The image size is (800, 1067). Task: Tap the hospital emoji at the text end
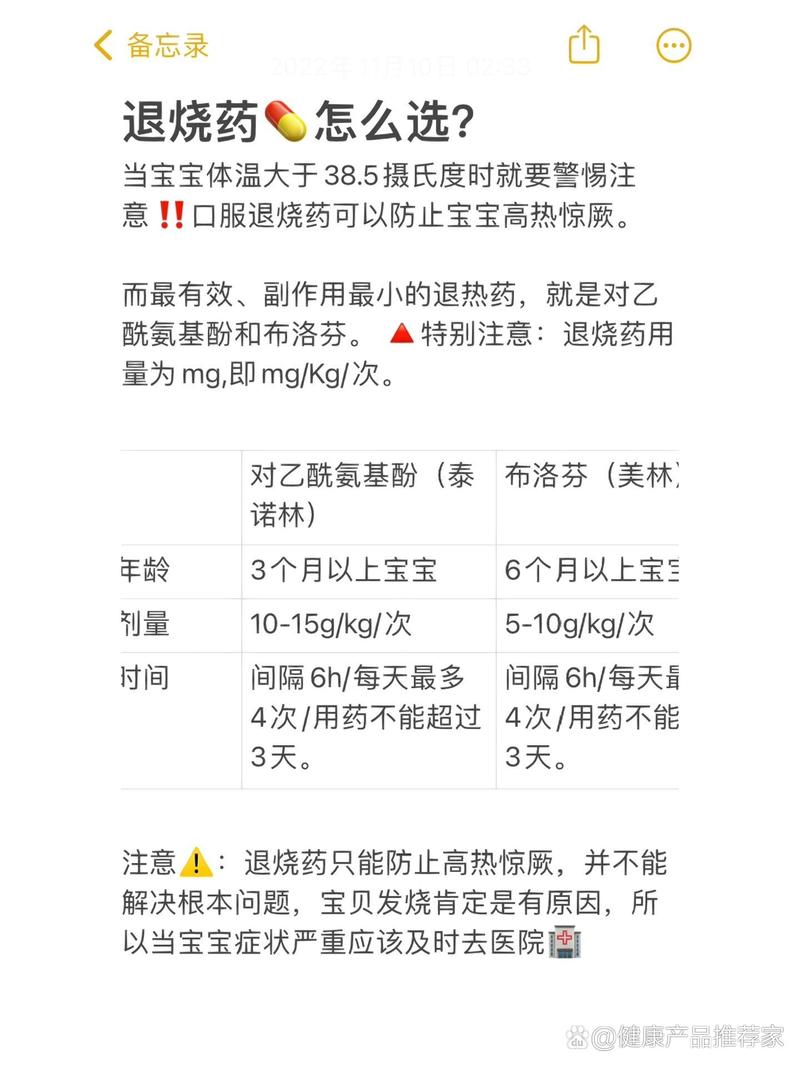click(566, 941)
